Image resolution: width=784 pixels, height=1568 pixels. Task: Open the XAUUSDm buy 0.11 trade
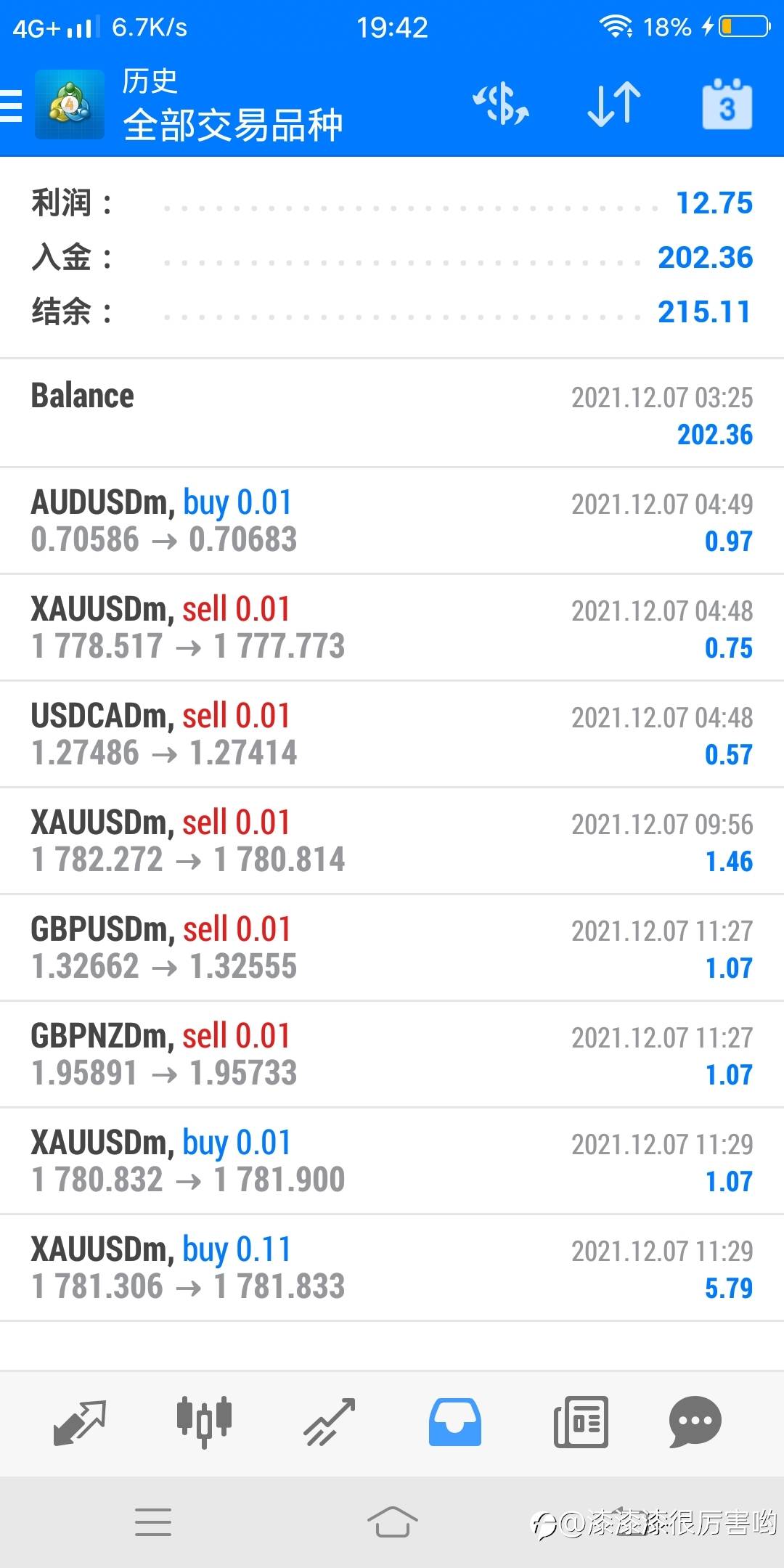392,1267
